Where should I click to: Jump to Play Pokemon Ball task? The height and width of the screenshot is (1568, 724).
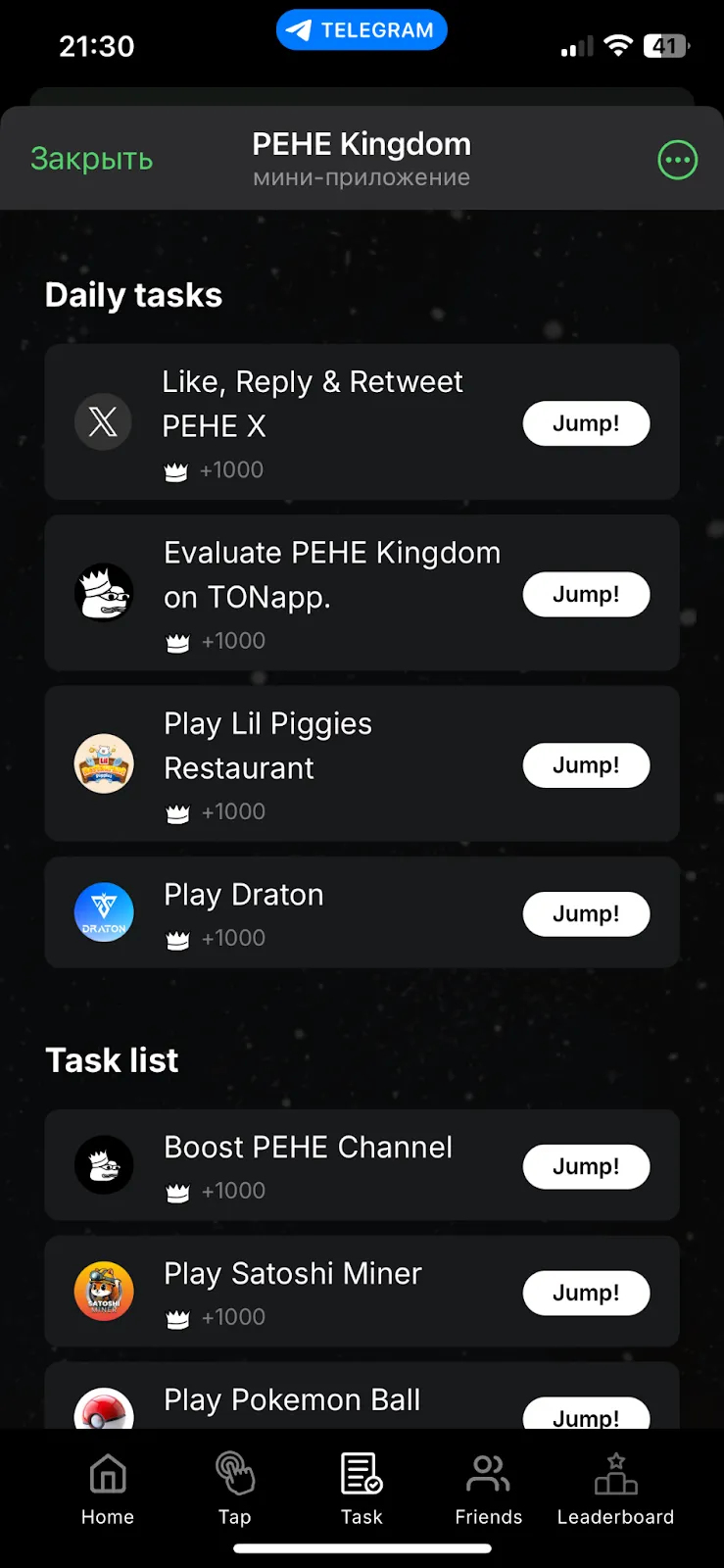[586, 1412]
